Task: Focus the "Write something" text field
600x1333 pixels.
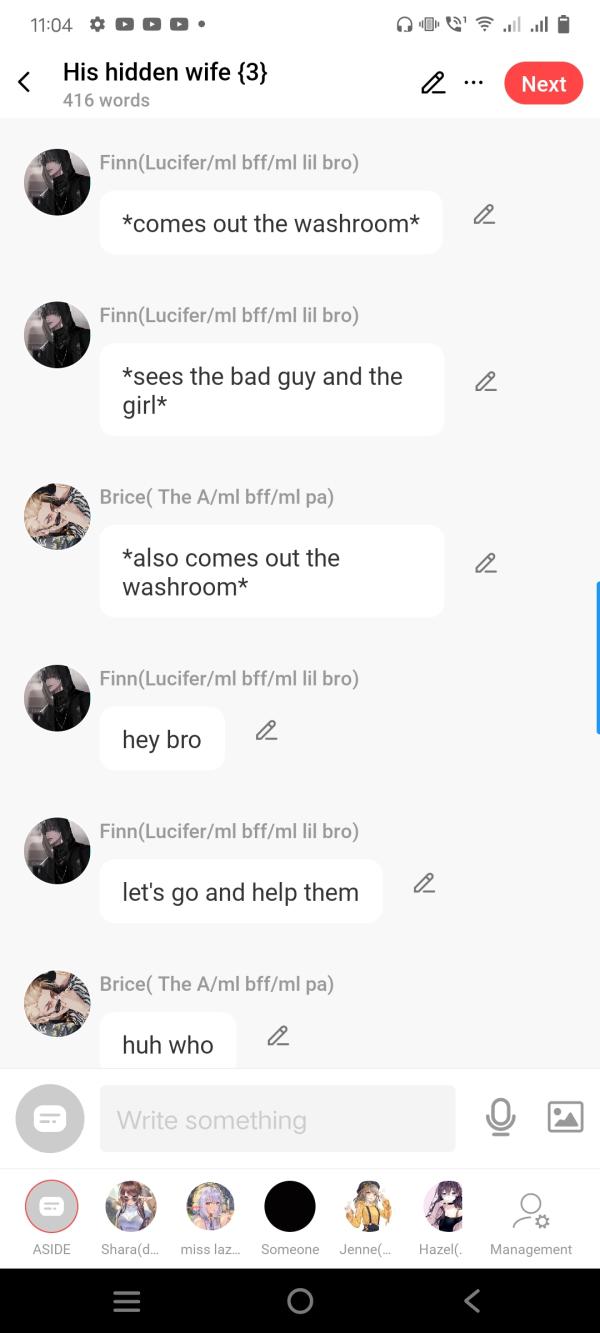Action: (x=277, y=1119)
